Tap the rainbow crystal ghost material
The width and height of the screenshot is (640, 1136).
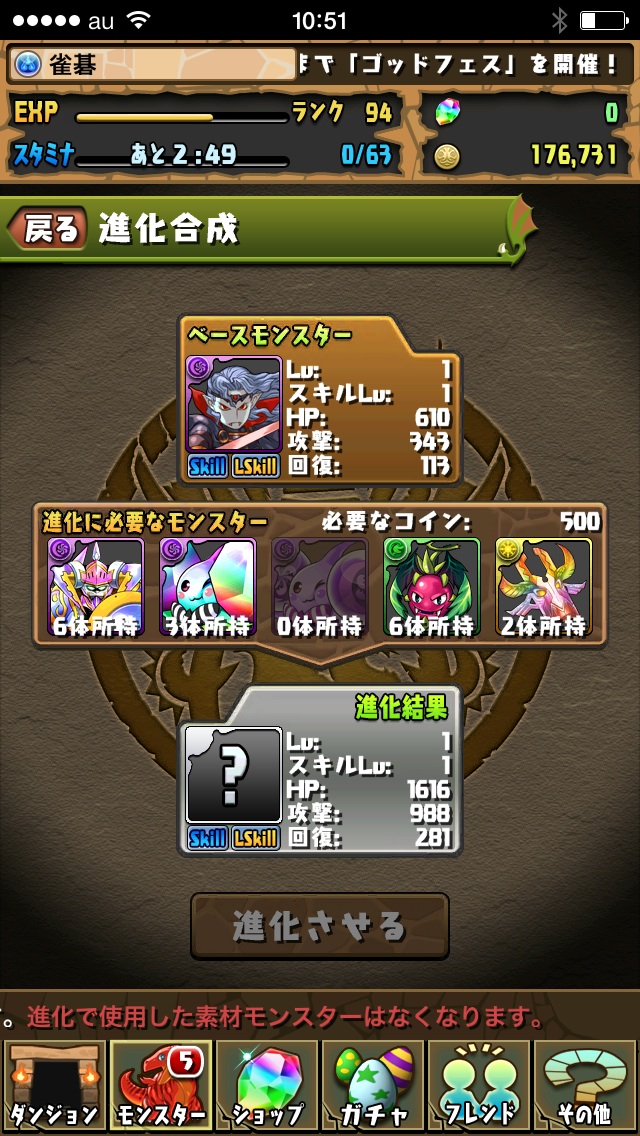pyautogui.click(x=208, y=587)
